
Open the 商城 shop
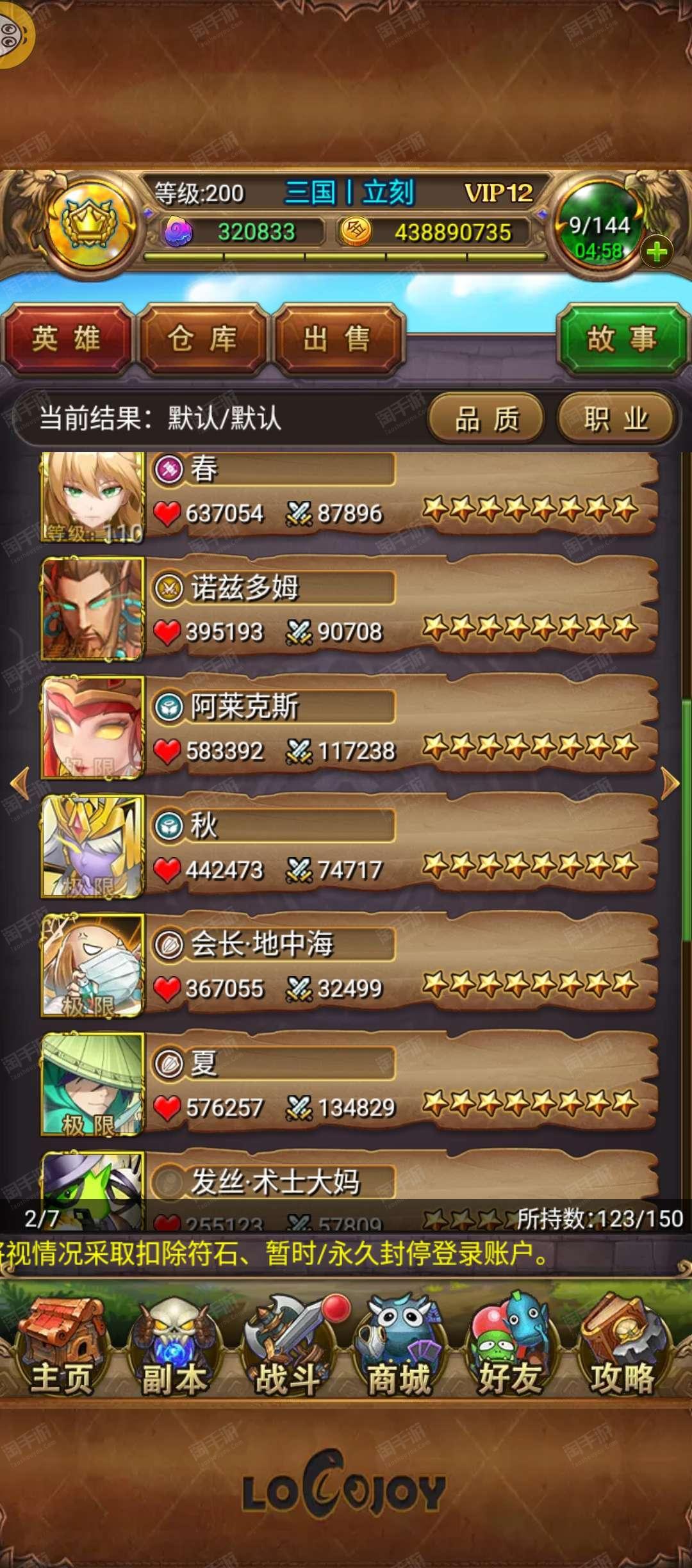coord(399,1348)
